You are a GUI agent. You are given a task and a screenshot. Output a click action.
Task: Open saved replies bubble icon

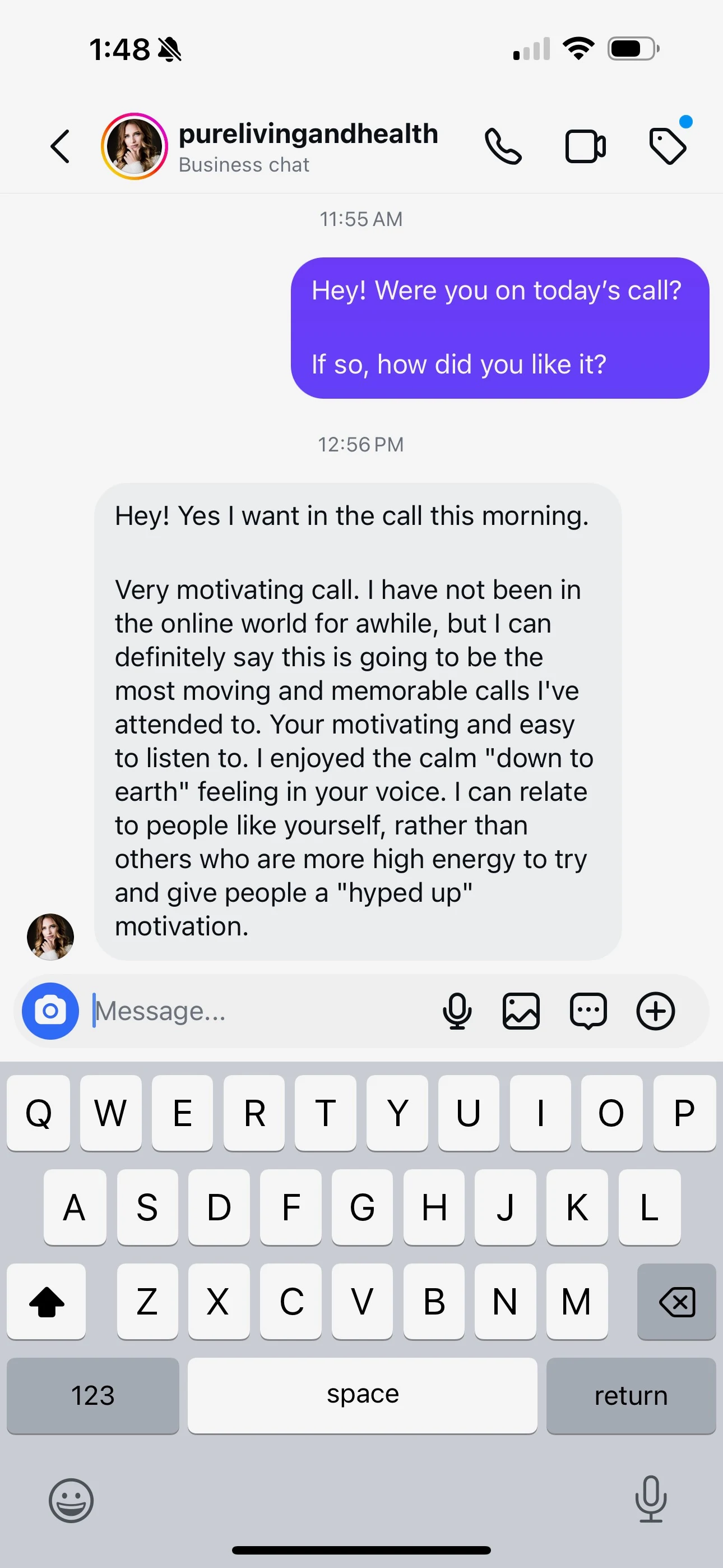tap(588, 1011)
